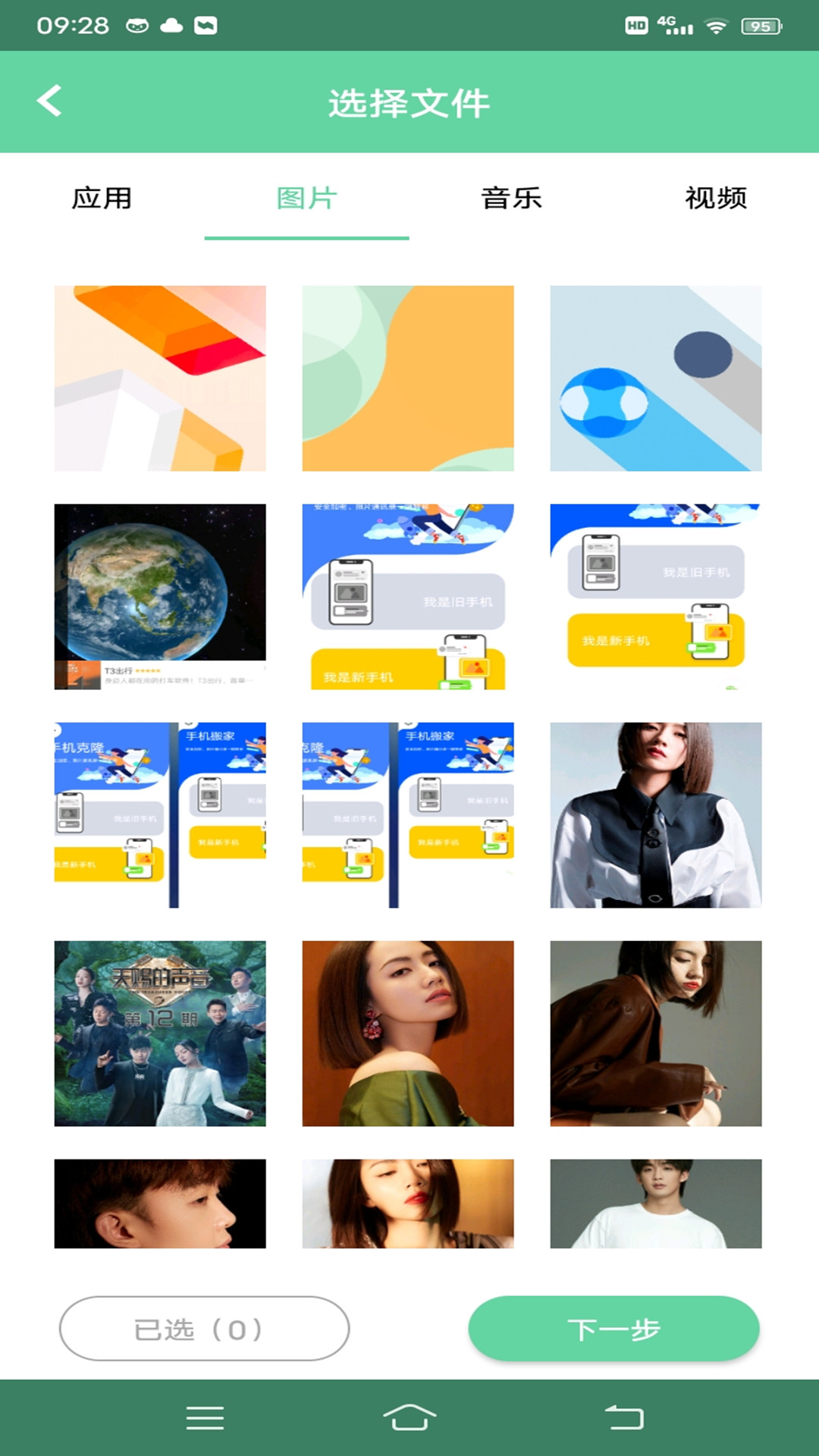The height and width of the screenshot is (1456, 819).
Task: Select the 天赐的声音 poster image
Action: pyautogui.click(x=160, y=1033)
